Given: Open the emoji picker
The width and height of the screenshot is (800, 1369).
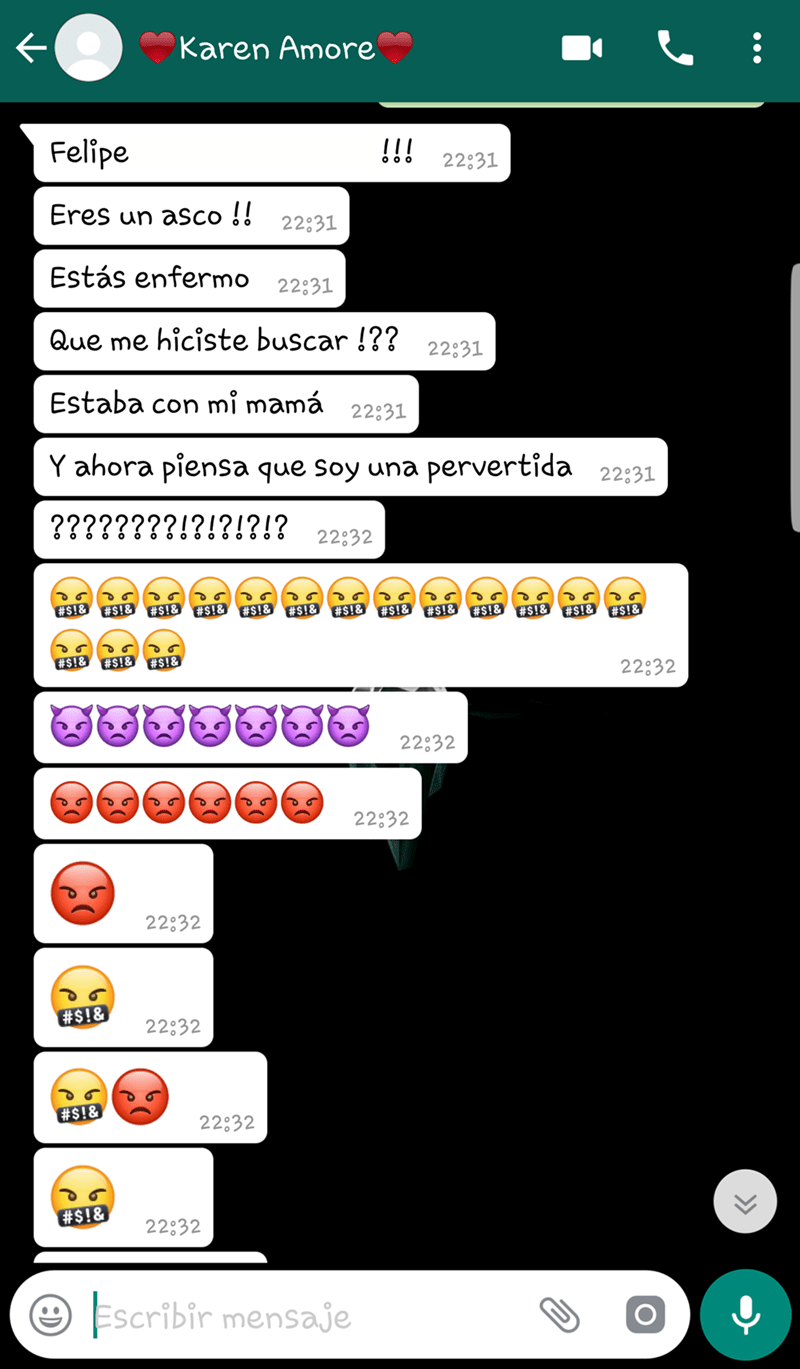Looking at the screenshot, I should tap(50, 1315).
